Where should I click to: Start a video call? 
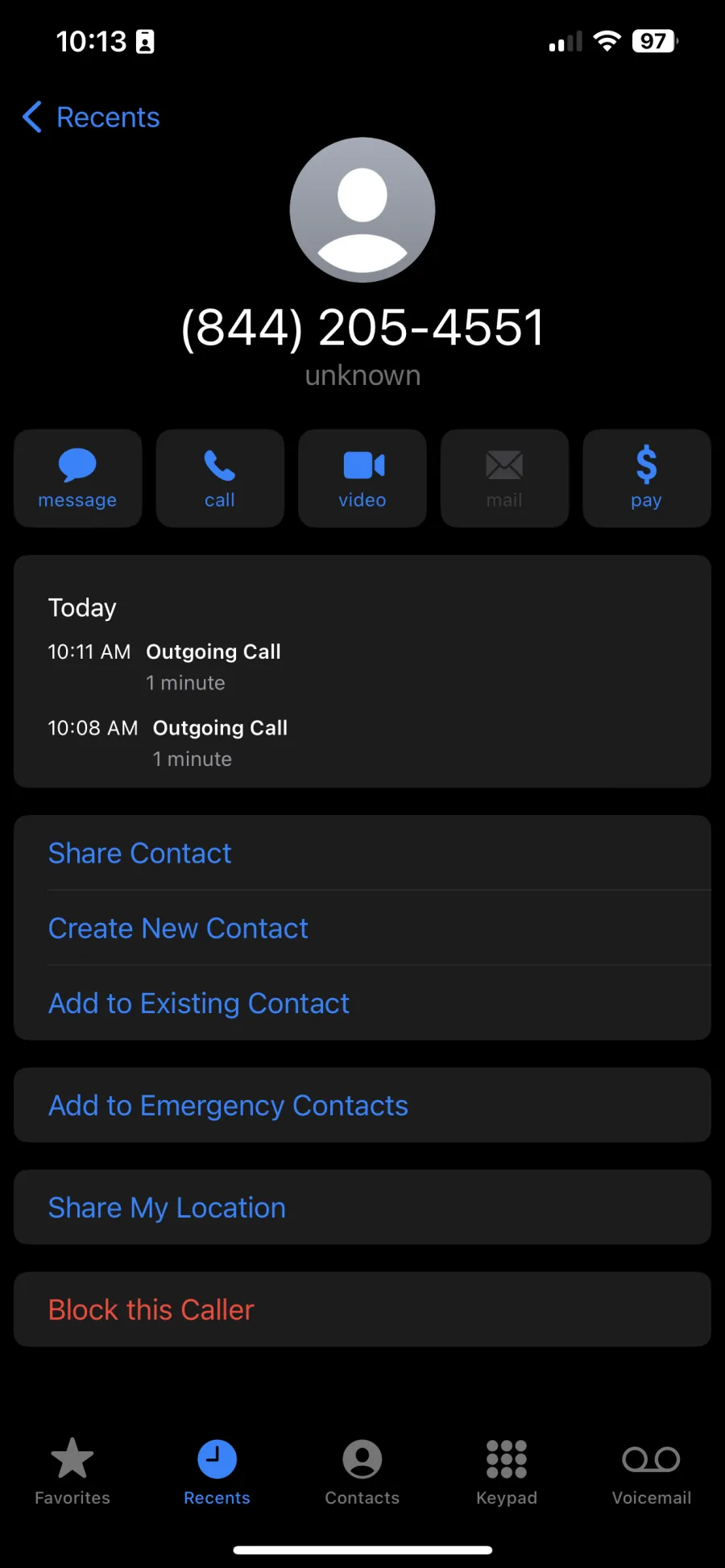(x=362, y=478)
